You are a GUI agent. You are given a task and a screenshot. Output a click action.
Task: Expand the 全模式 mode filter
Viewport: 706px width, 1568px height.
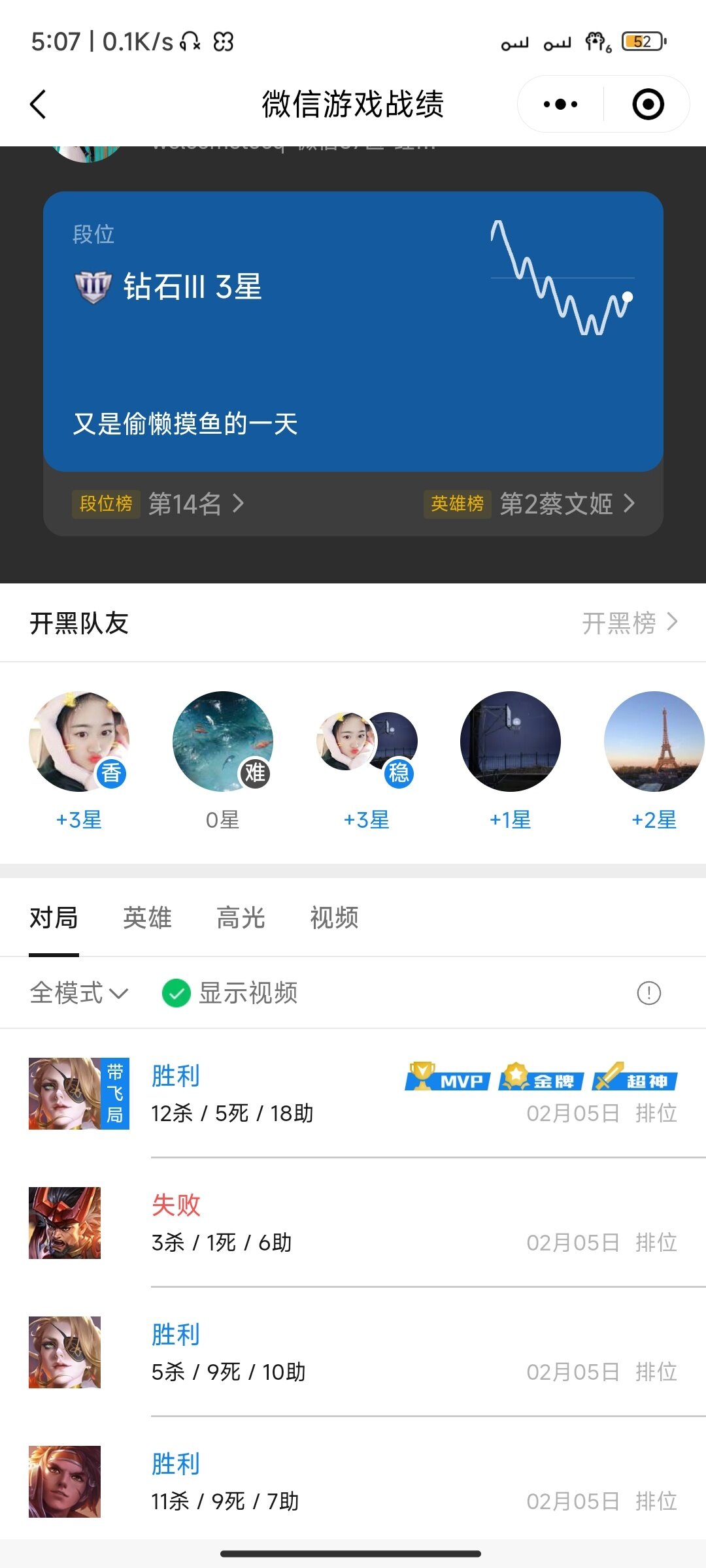(x=78, y=993)
